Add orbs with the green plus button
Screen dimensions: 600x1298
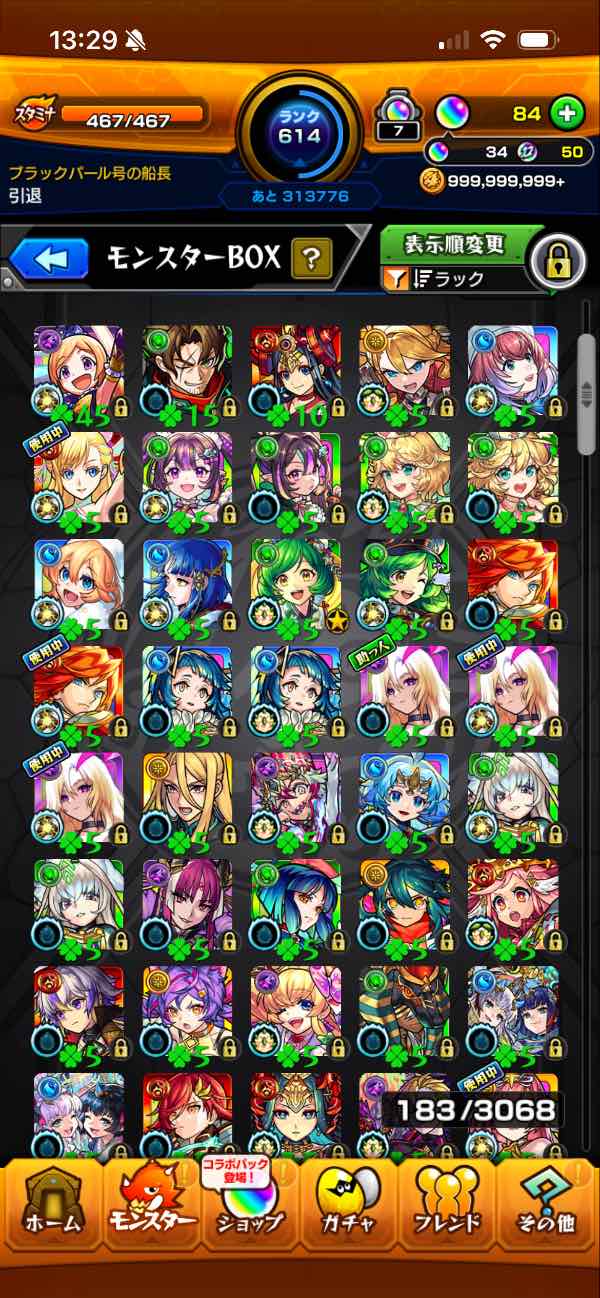pos(567,114)
